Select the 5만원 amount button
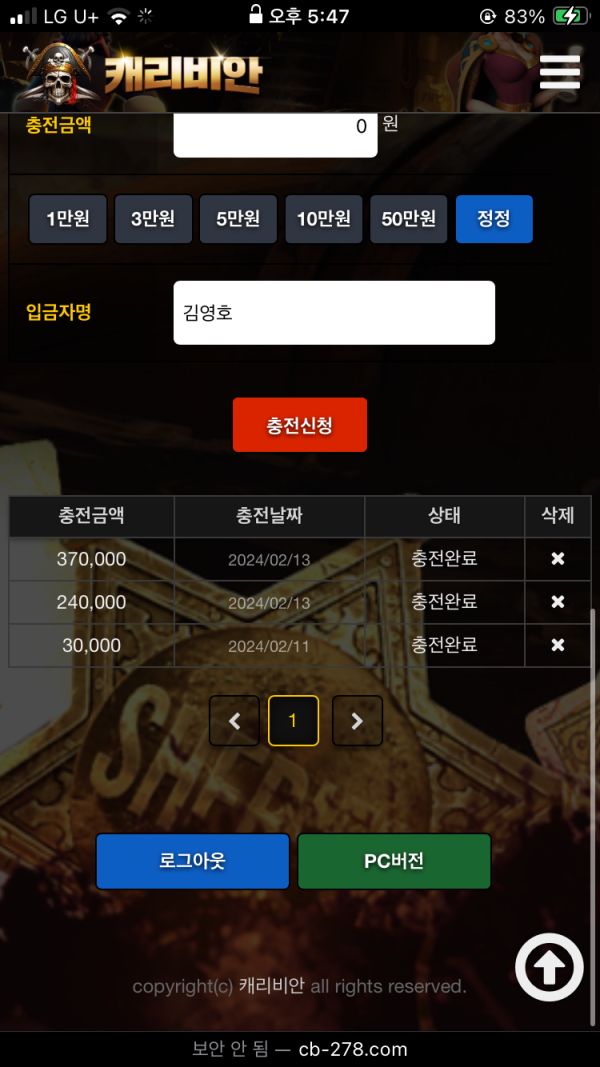 point(238,219)
